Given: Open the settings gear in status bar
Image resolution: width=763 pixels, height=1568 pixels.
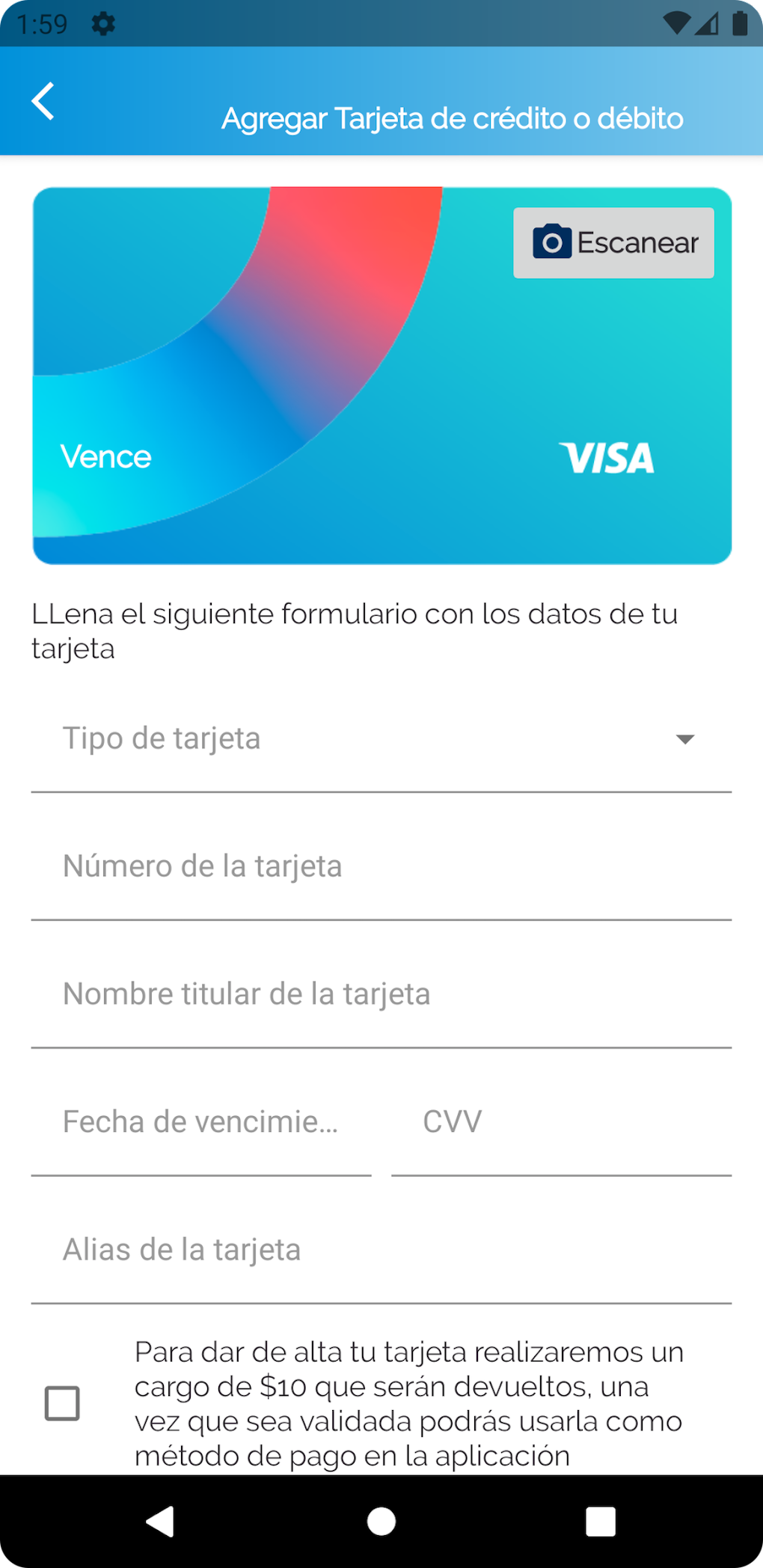Looking at the screenshot, I should coord(102,22).
